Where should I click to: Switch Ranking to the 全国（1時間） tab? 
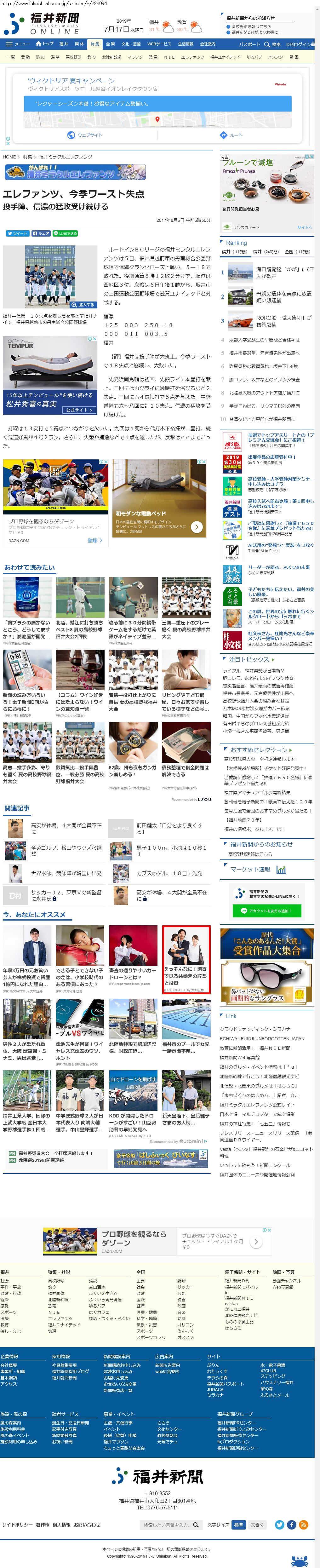(298, 251)
